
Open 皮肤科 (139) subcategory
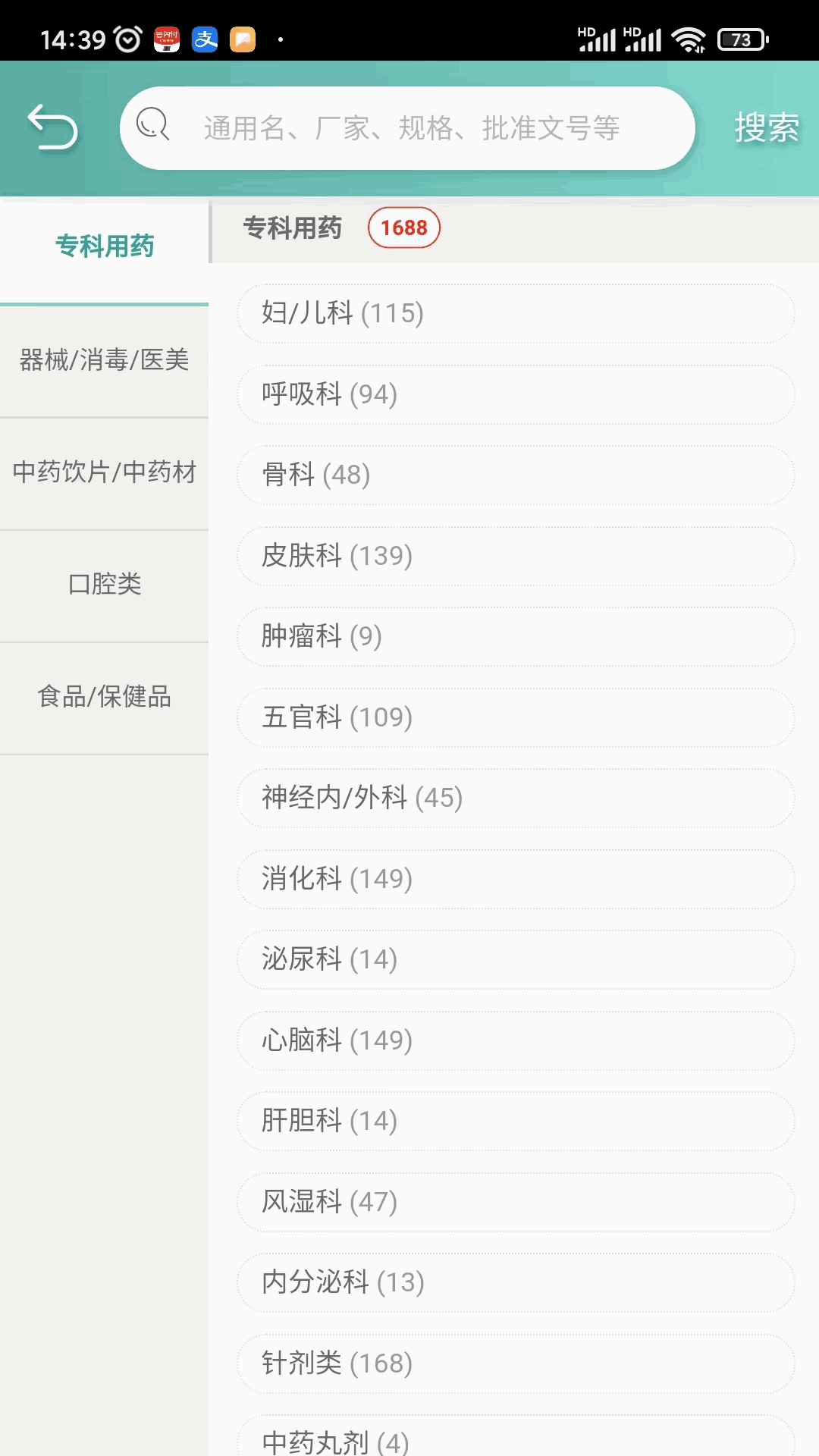click(516, 556)
